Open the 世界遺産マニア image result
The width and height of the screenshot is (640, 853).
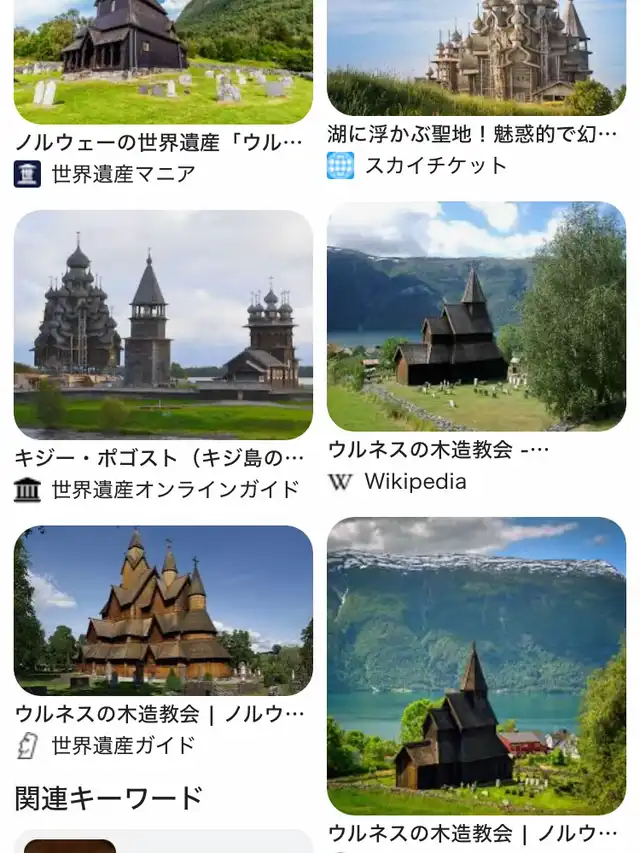point(163,62)
